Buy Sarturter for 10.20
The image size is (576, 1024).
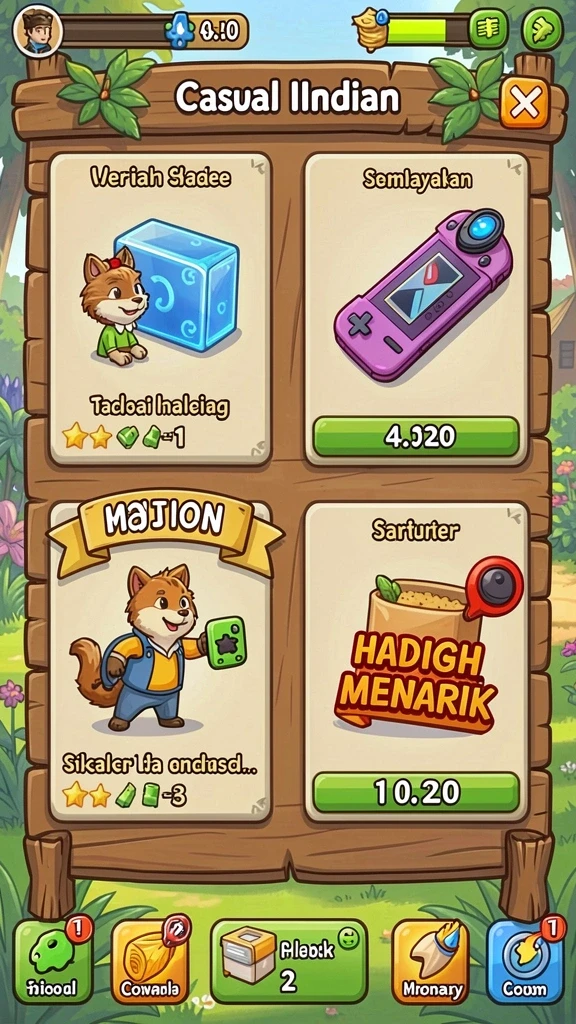pyautogui.click(x=416, y=792)
